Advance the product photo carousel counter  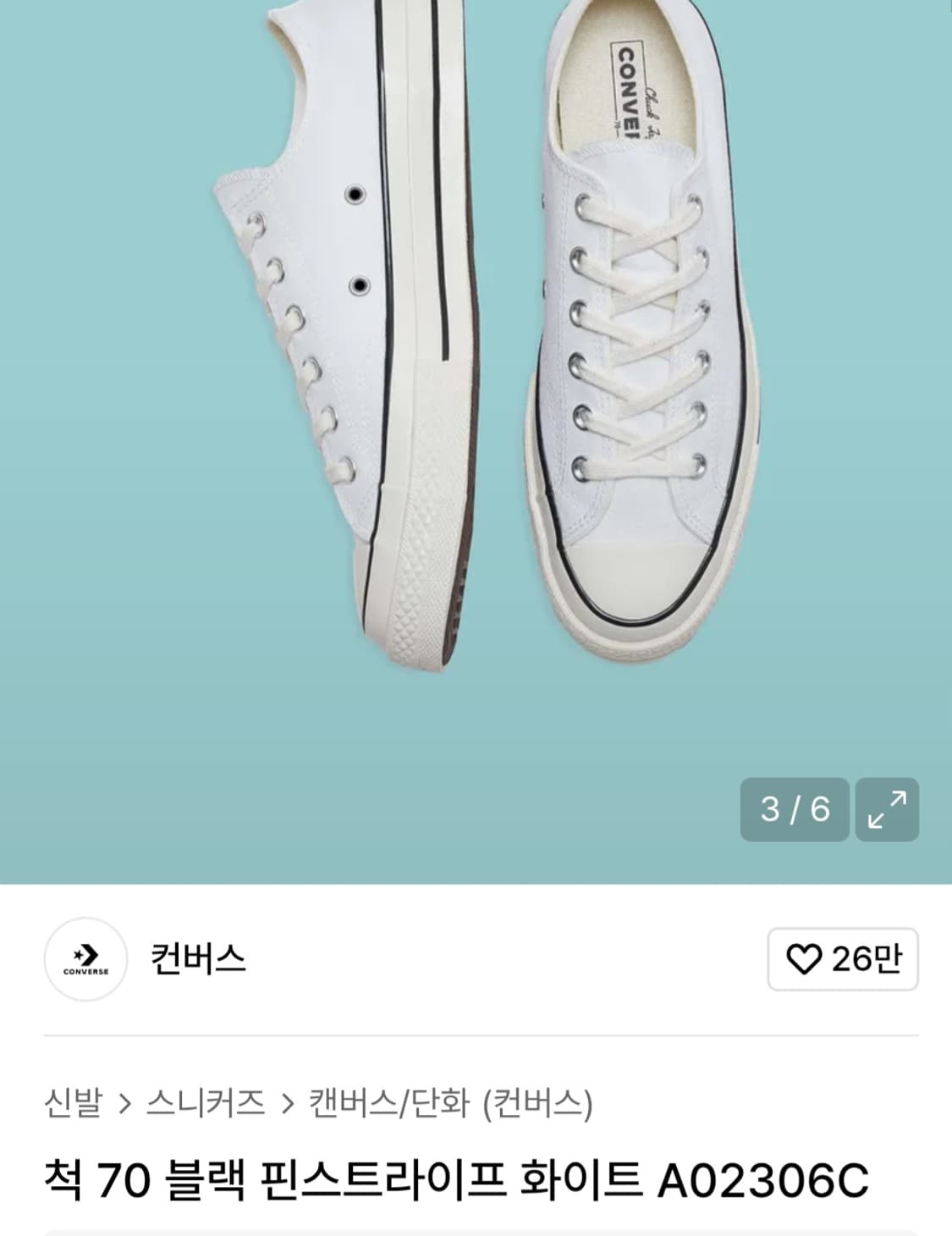[x=796, y=810]
